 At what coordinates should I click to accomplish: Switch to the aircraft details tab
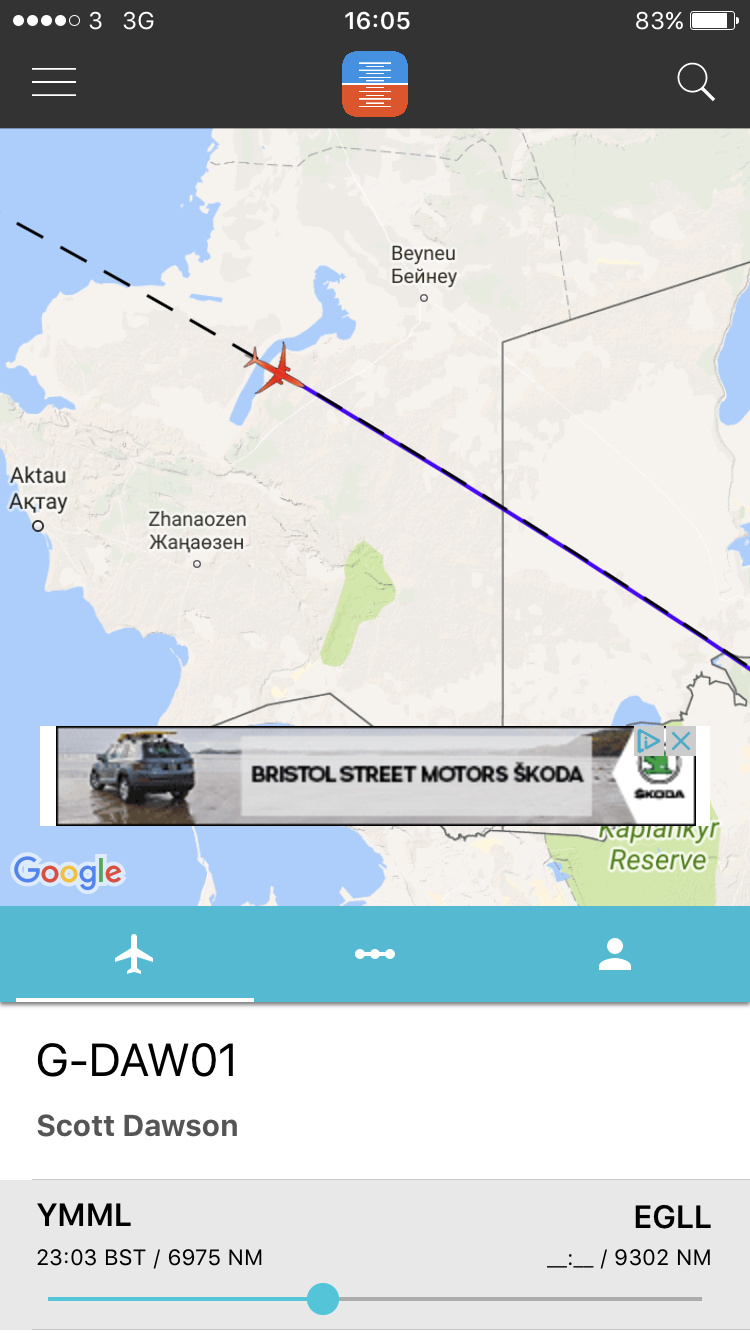point(134,955)
